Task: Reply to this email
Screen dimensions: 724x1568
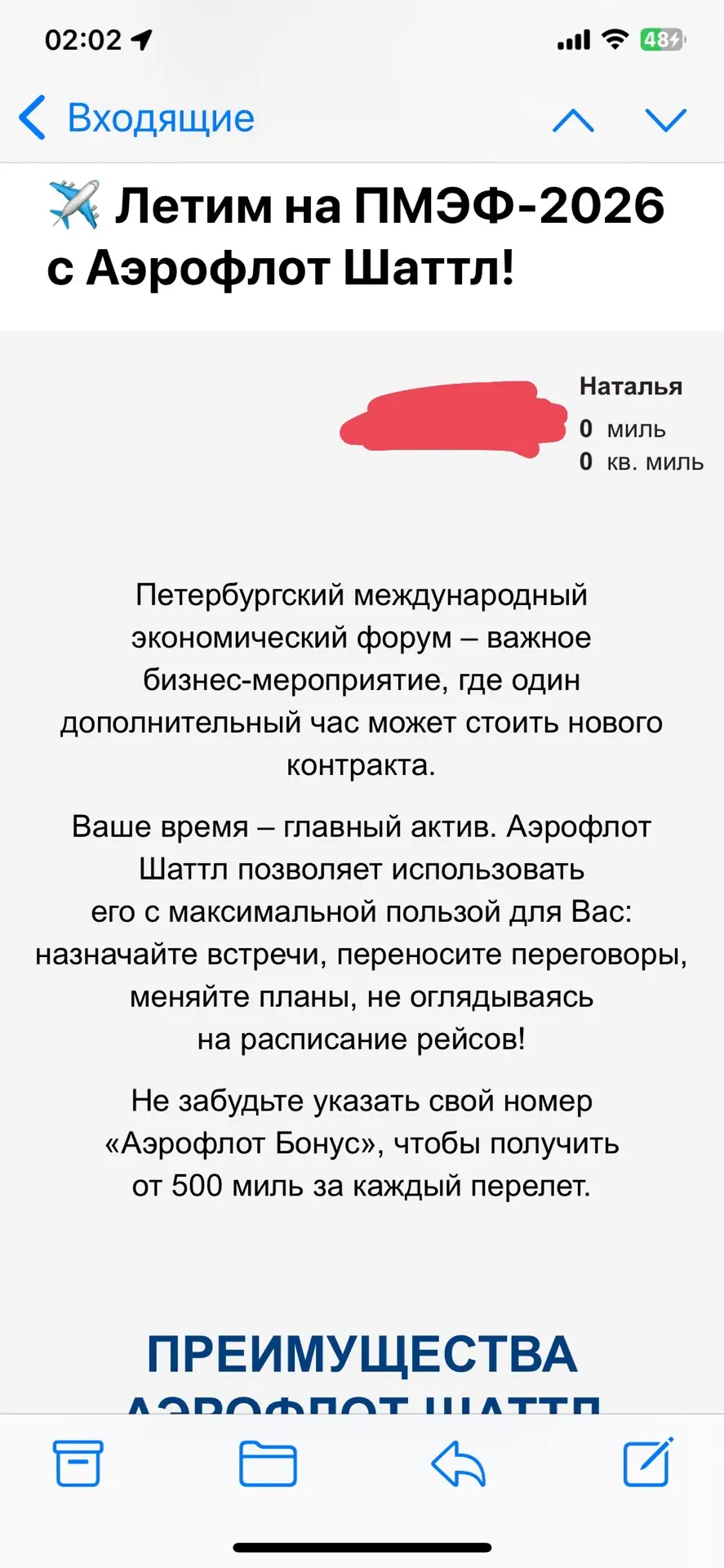Action: pos(458,1463)
